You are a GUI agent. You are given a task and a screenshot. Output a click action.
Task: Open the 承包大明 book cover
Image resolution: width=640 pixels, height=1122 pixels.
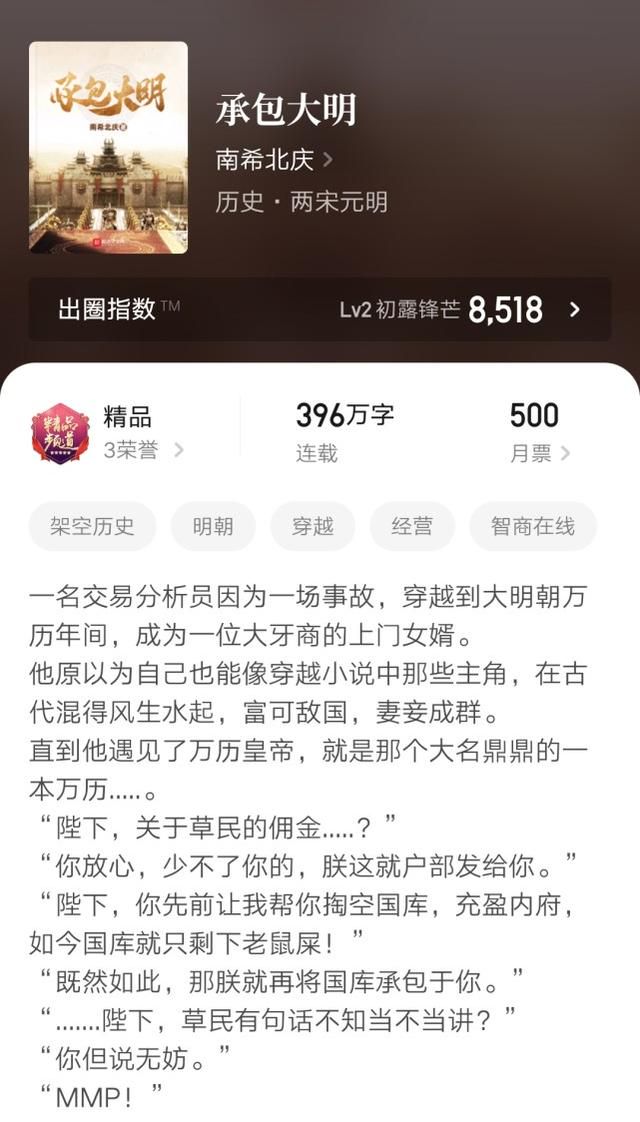[x=108, y=147]
